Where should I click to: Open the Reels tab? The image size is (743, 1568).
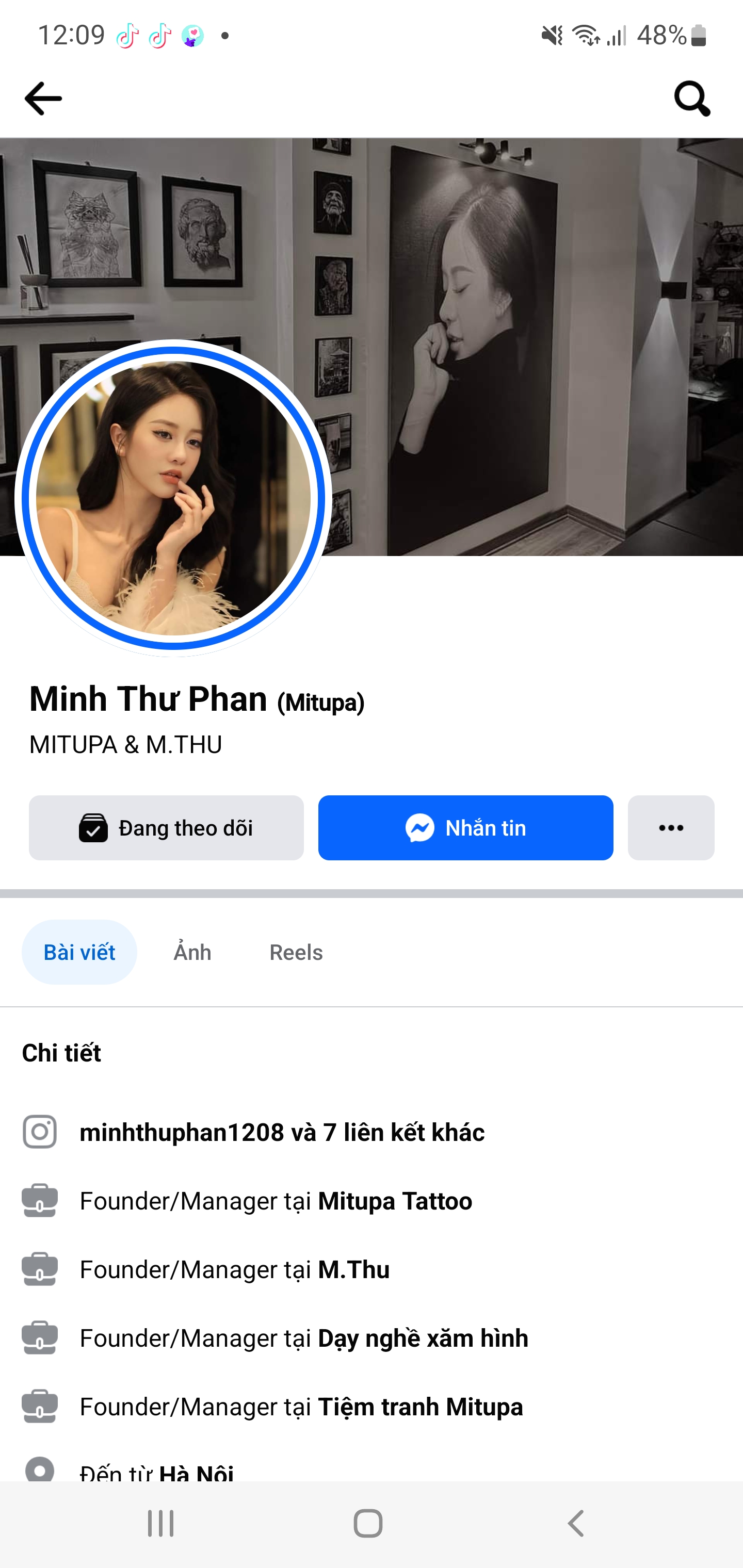[295, 952]
